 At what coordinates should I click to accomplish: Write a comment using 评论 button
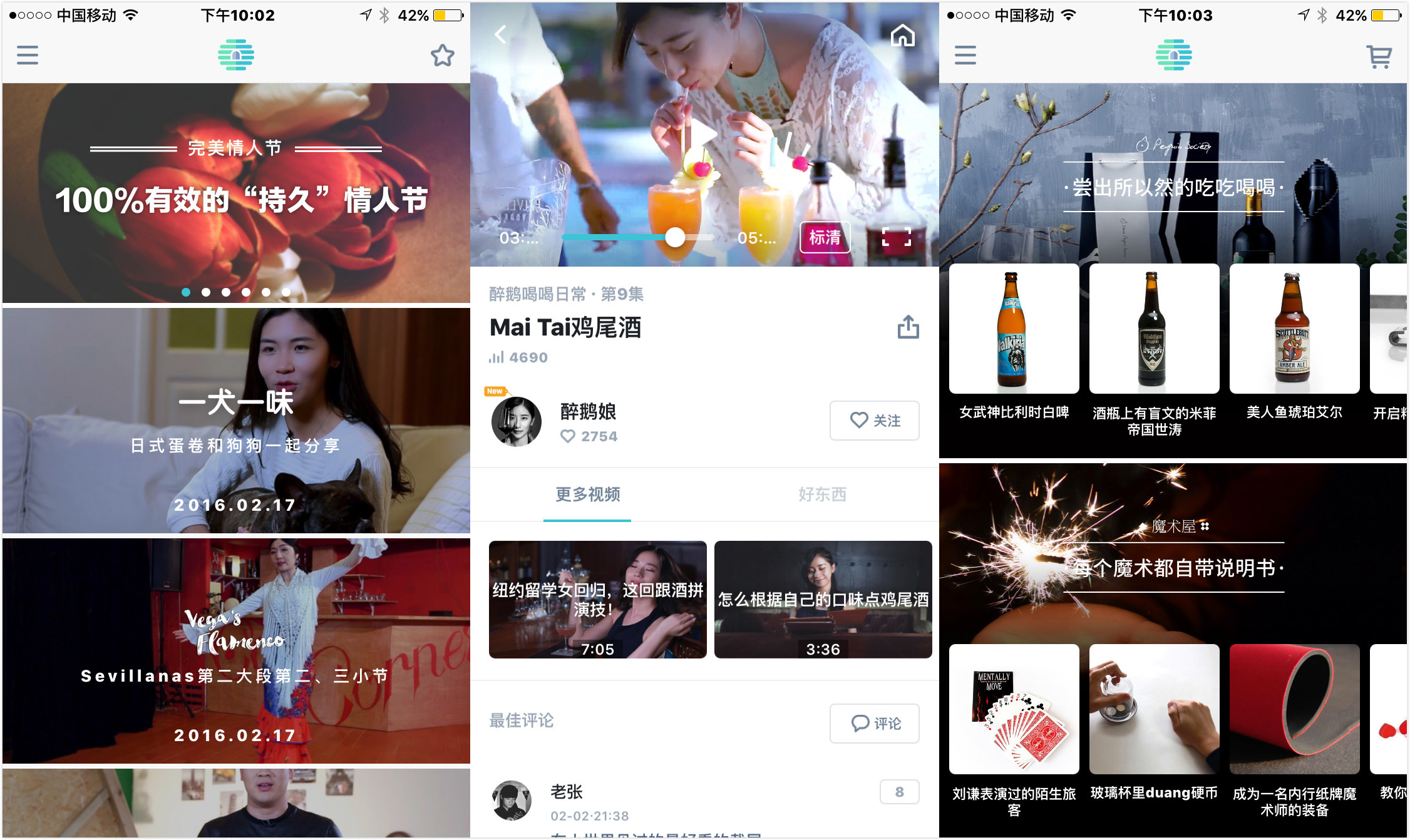874,724
